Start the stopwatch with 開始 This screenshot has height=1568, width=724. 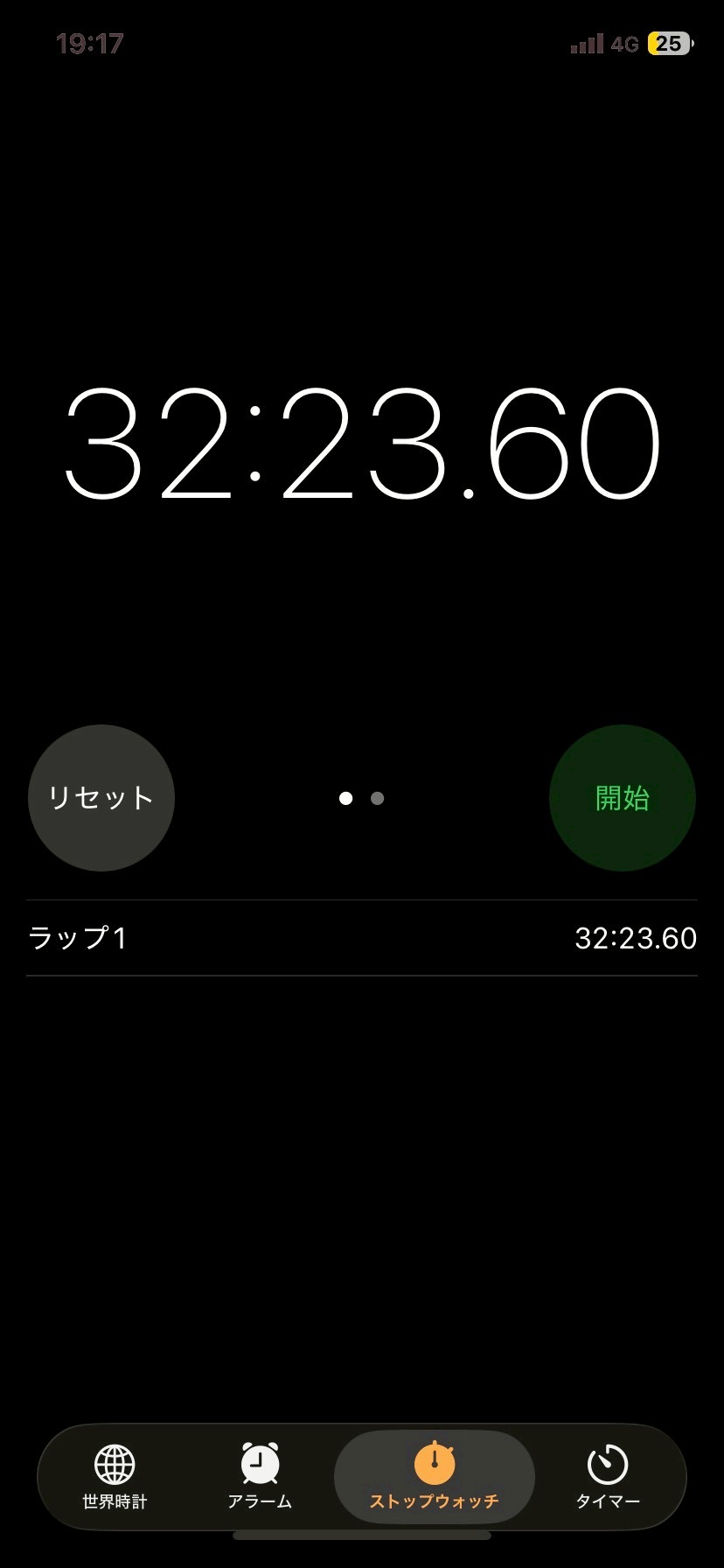622,797
